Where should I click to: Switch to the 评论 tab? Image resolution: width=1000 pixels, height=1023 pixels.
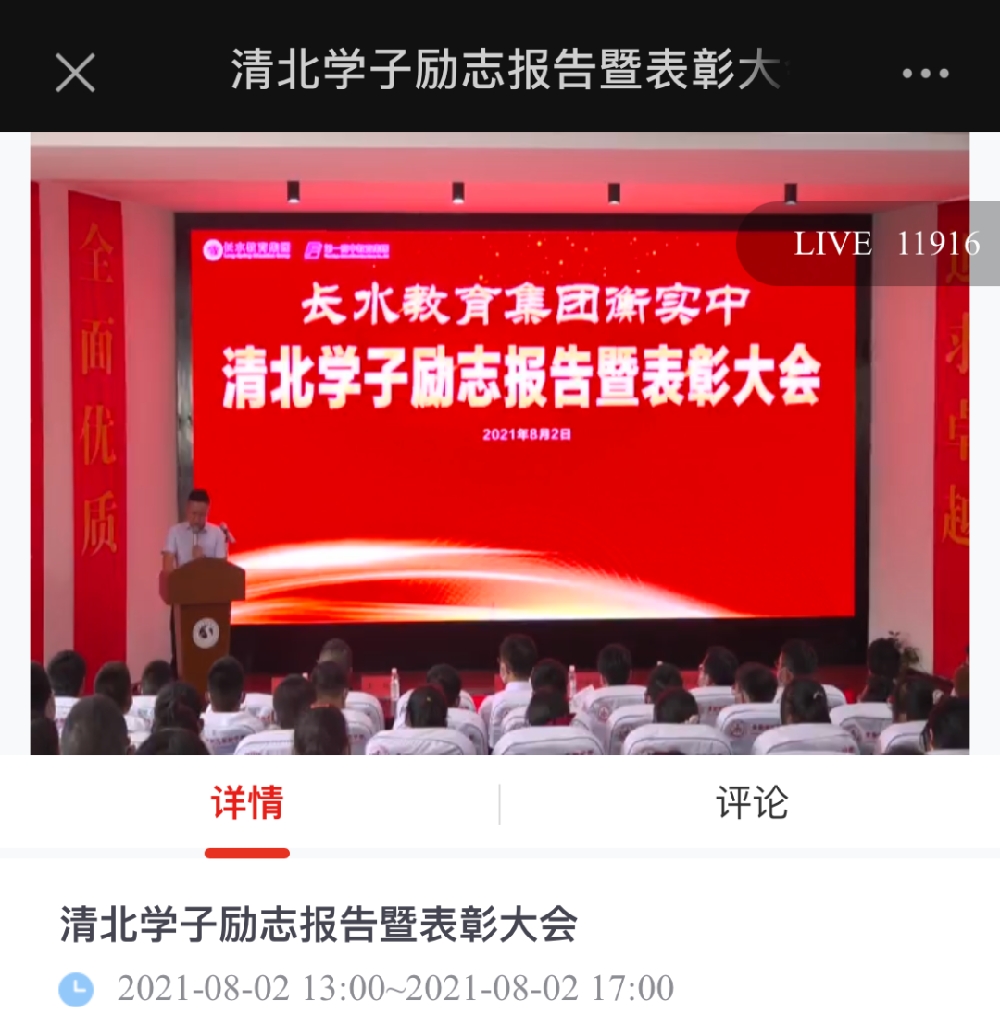click(752, 803)
